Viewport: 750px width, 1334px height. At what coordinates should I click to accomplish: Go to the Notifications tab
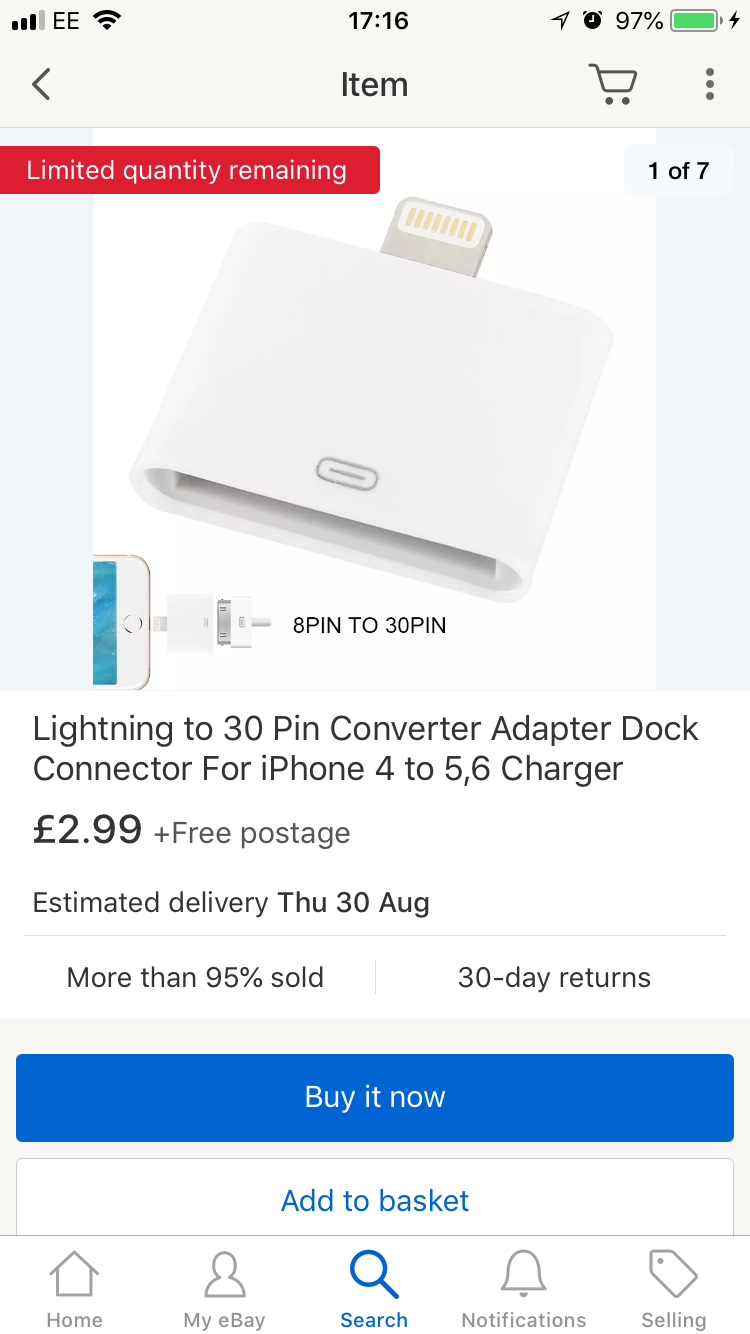[524, 1289]
